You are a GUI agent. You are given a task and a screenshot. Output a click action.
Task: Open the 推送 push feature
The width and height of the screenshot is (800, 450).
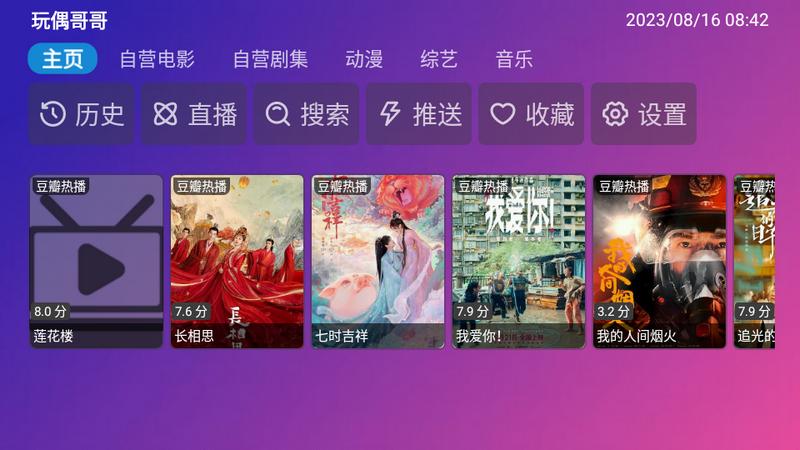(419, 114)
